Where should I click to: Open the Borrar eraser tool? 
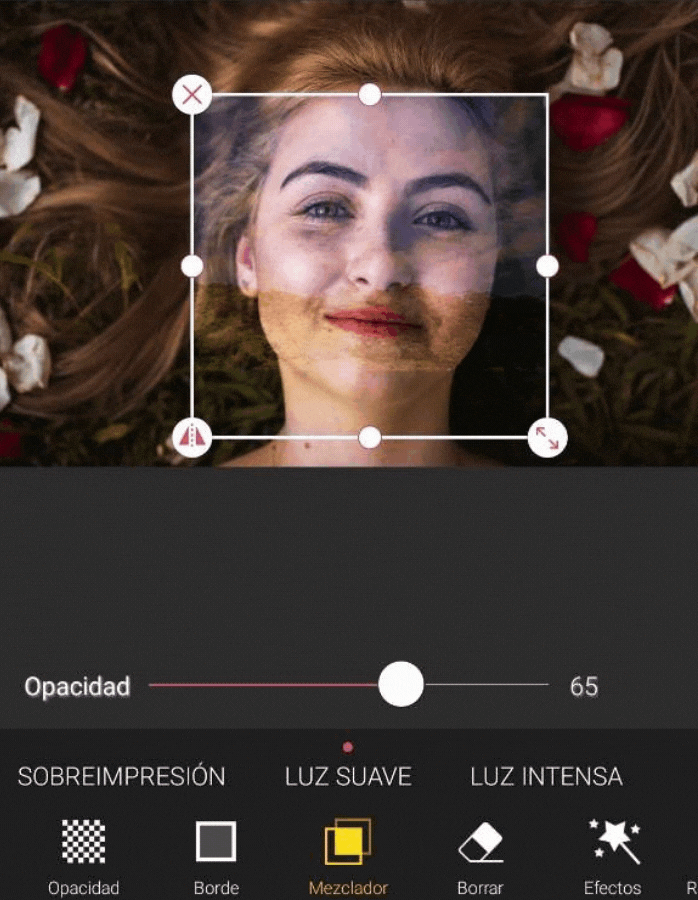(480, 855)
